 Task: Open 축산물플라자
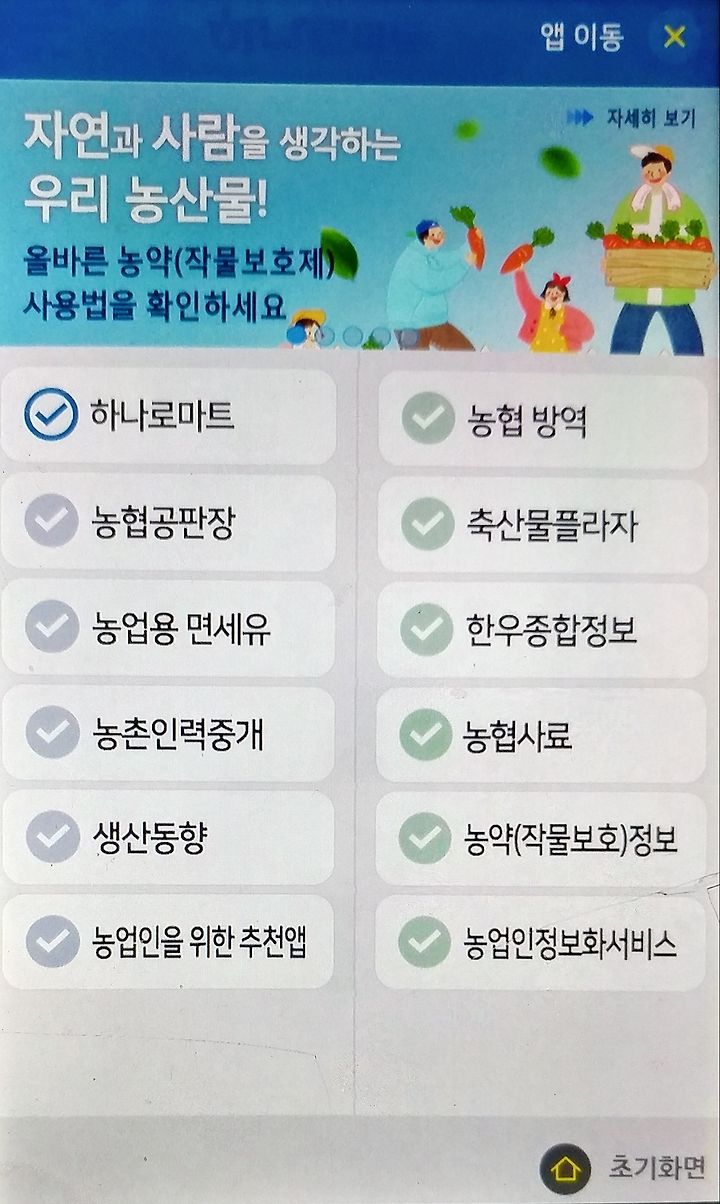click(543, 525)
